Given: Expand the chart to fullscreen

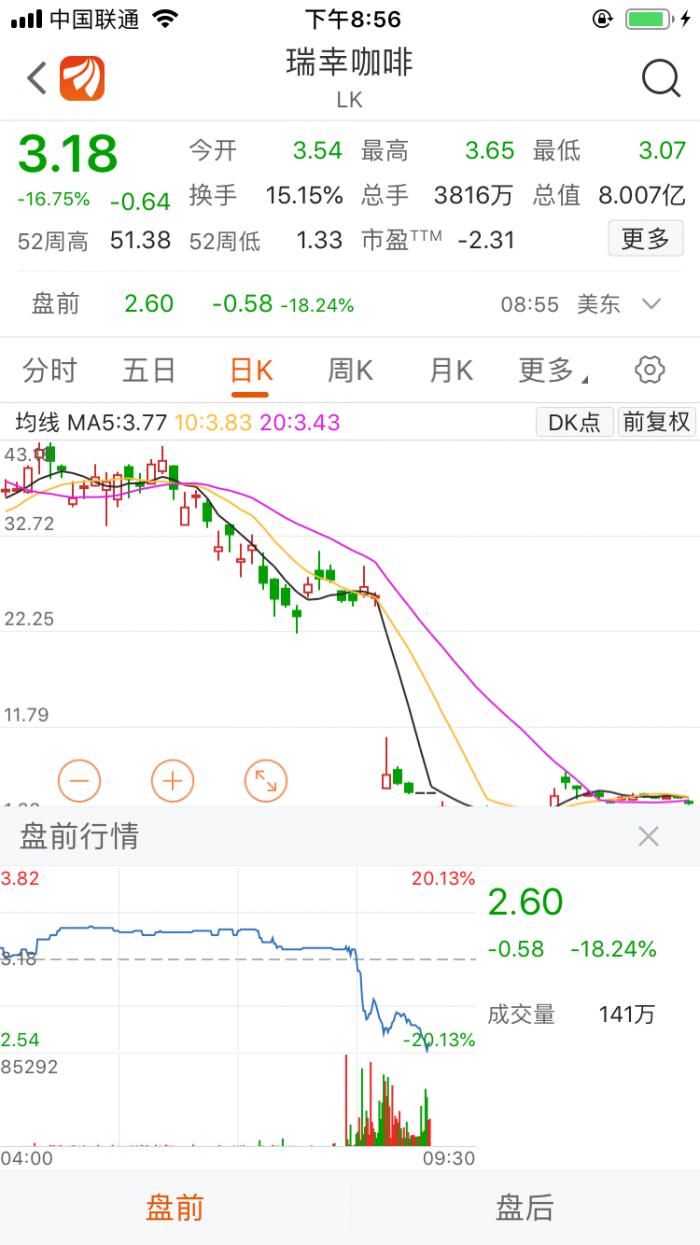Looking at the screenshot, I should pos(265,780).
